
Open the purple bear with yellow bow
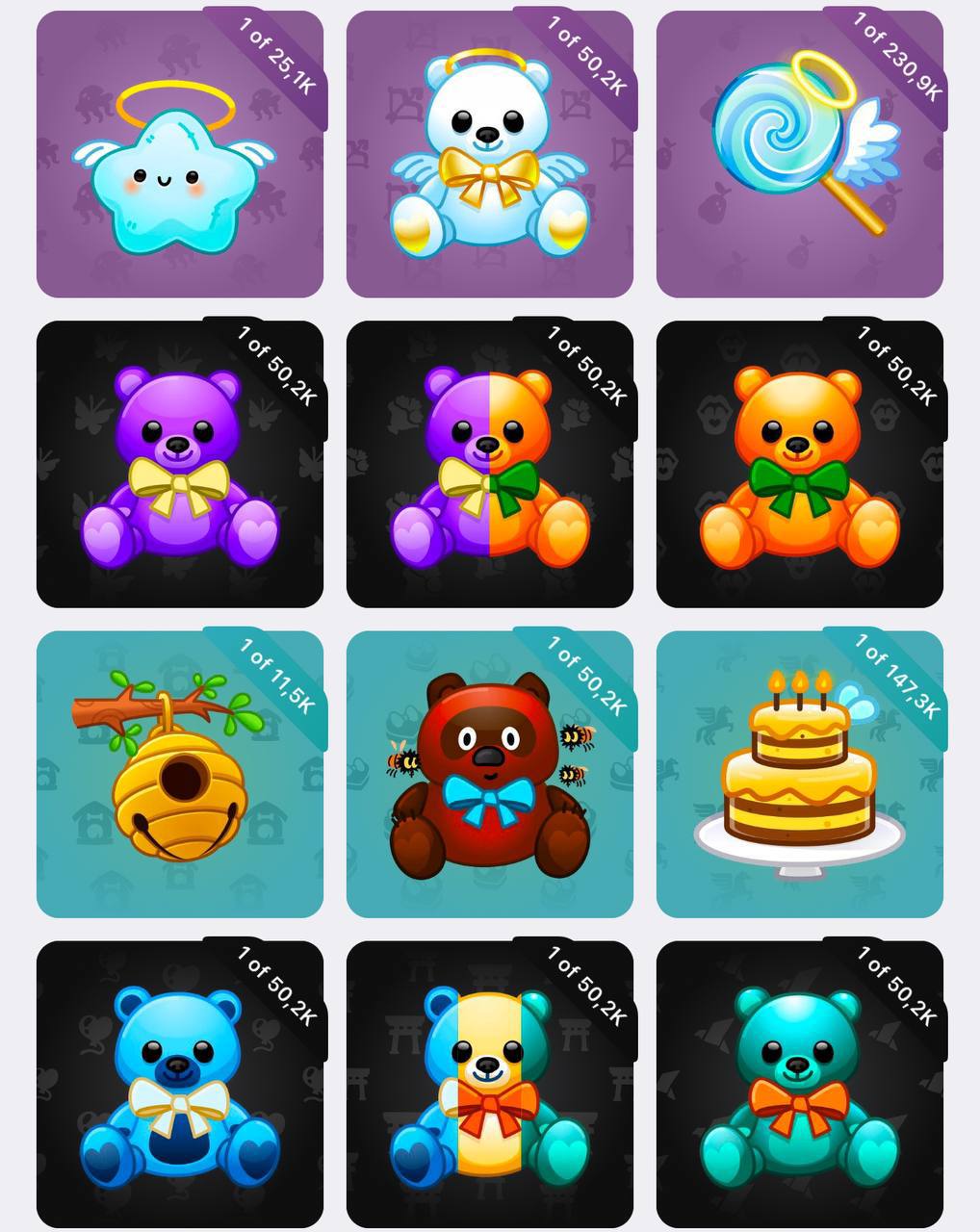pyautogui.click(x=179, y=464)
